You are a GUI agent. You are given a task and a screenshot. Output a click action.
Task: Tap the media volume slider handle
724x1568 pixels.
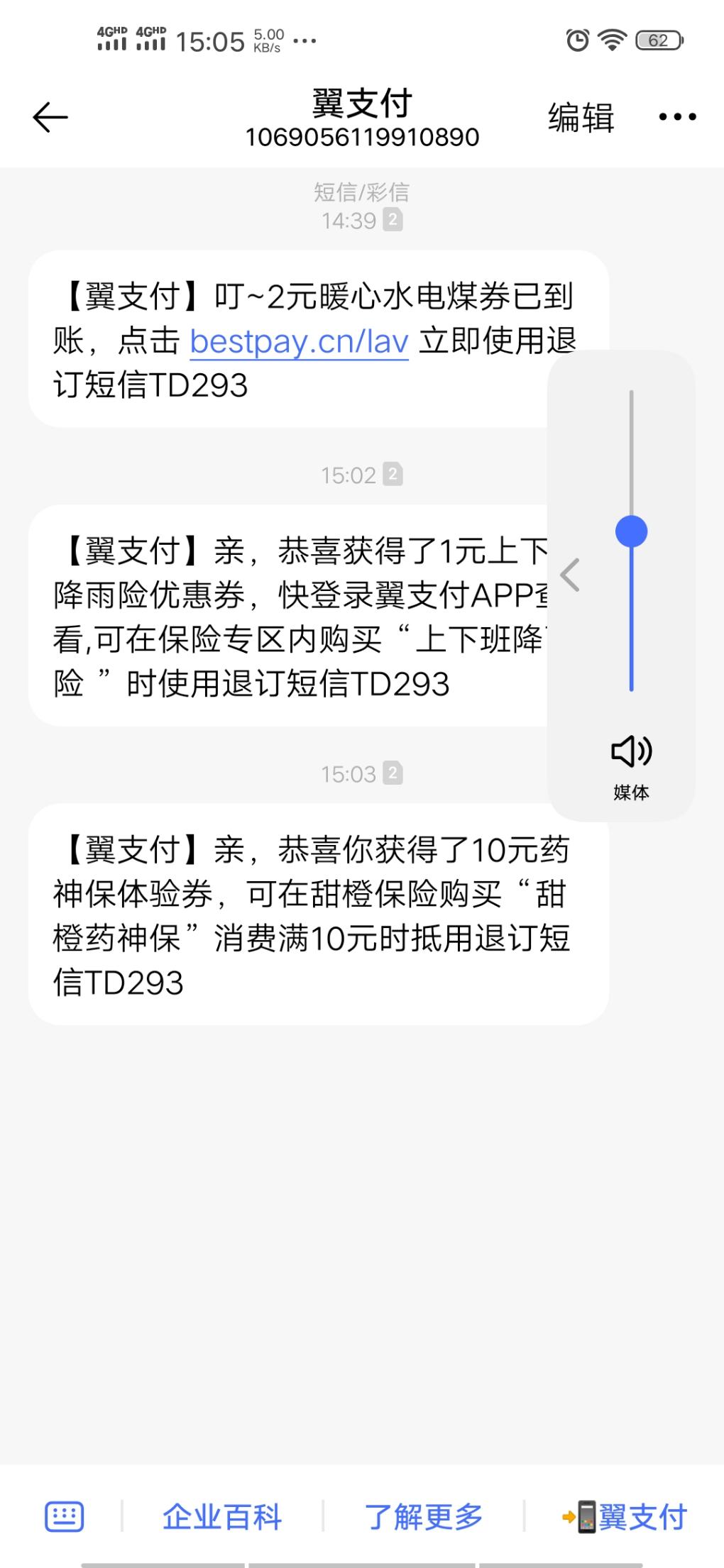point(631,531)
